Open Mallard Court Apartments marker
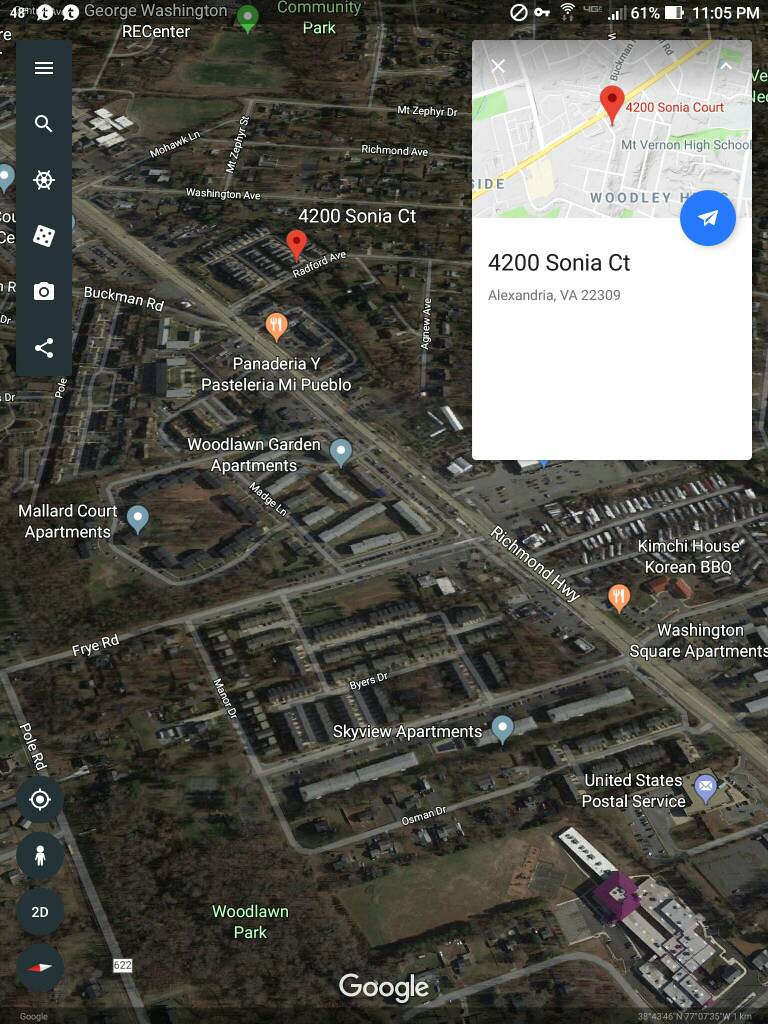The width and height of the screenshot is (768, 1024). coord(138,518)
